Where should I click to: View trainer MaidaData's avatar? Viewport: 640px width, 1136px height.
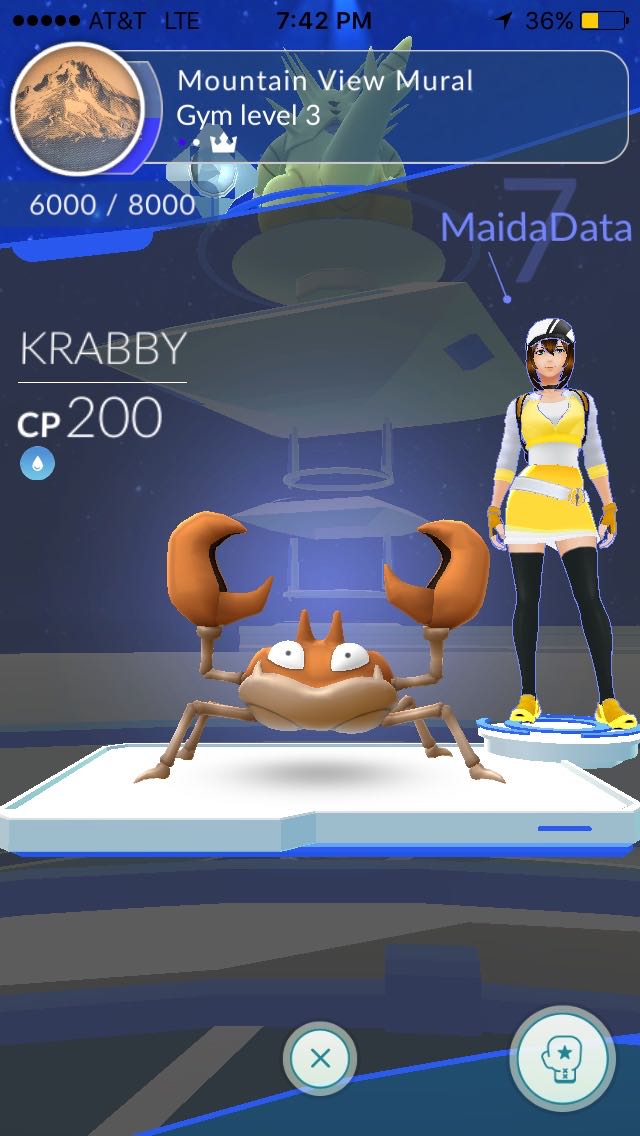(554, 520)
